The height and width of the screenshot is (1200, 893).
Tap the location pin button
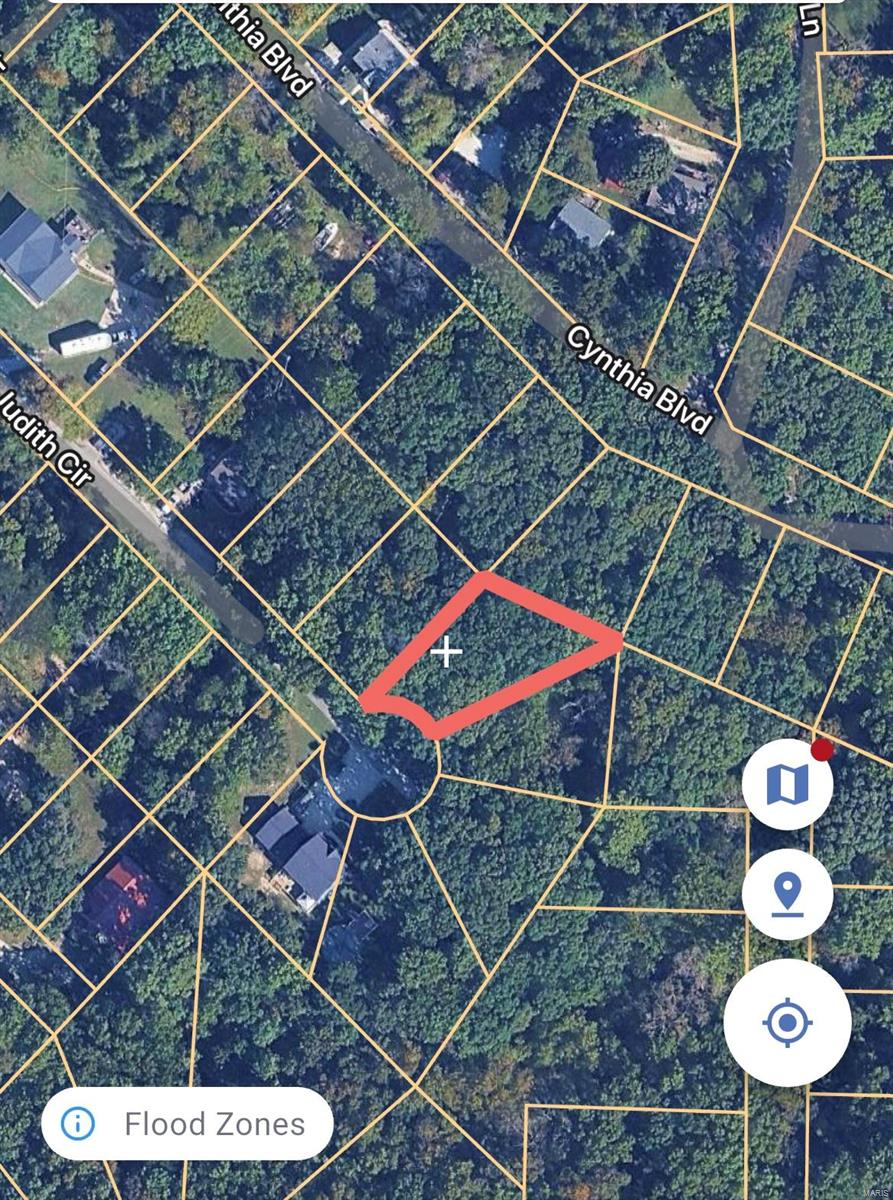point(787,893)
